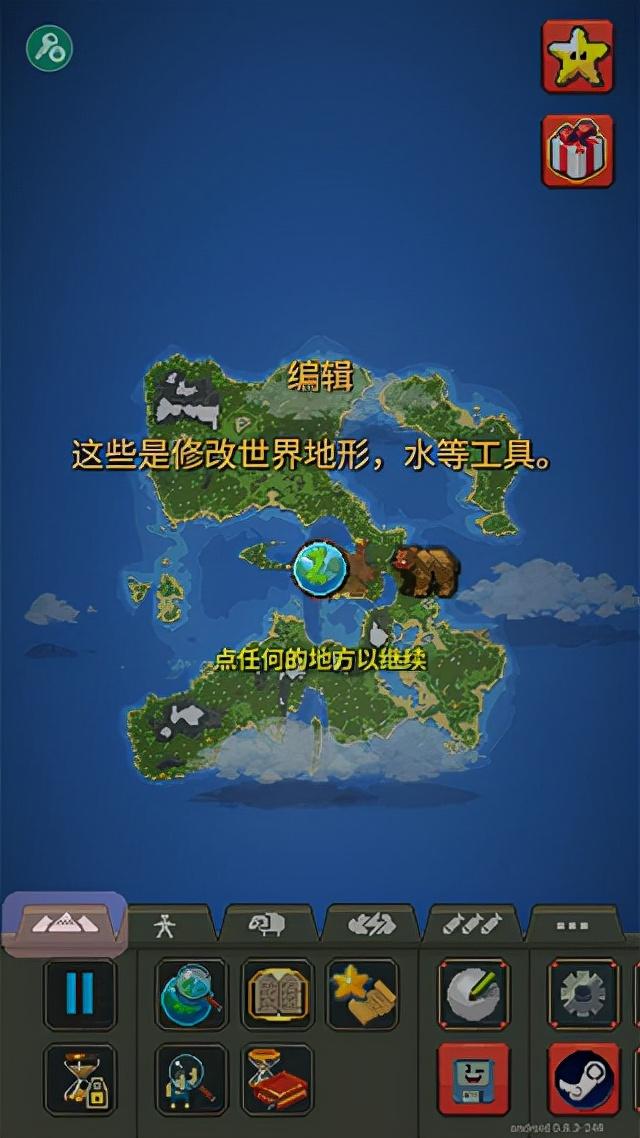The height and width of the screenshot is (1138, 640).
Task: Open the bombs tab
Action: click(471, 925)
